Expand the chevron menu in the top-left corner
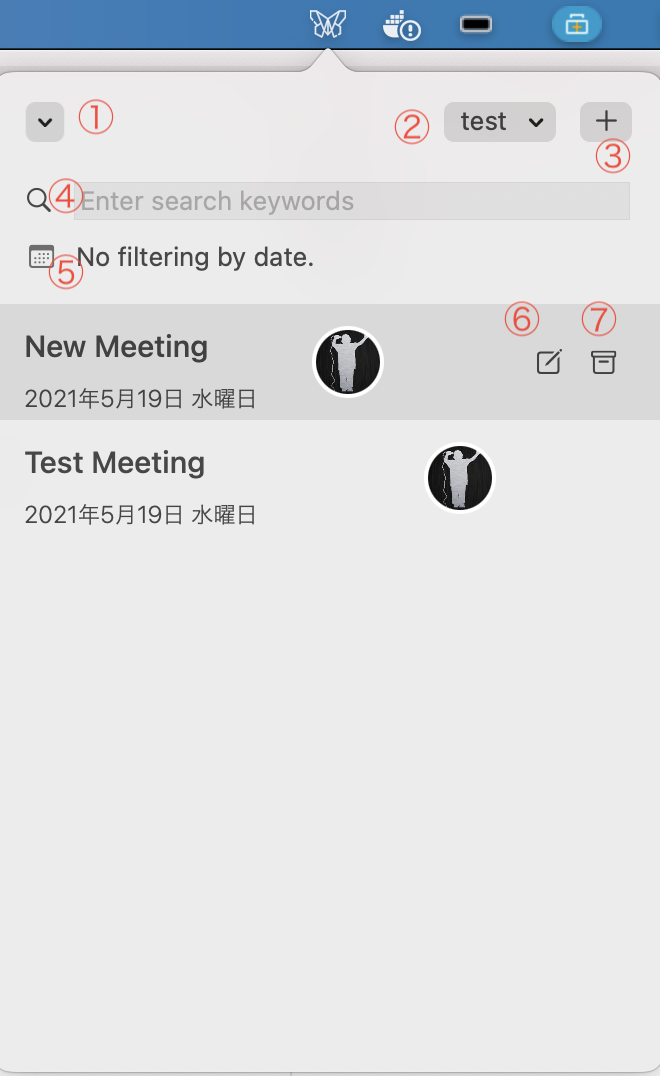The height and width of the screenshot is (1076, 660). pos(45,122)
